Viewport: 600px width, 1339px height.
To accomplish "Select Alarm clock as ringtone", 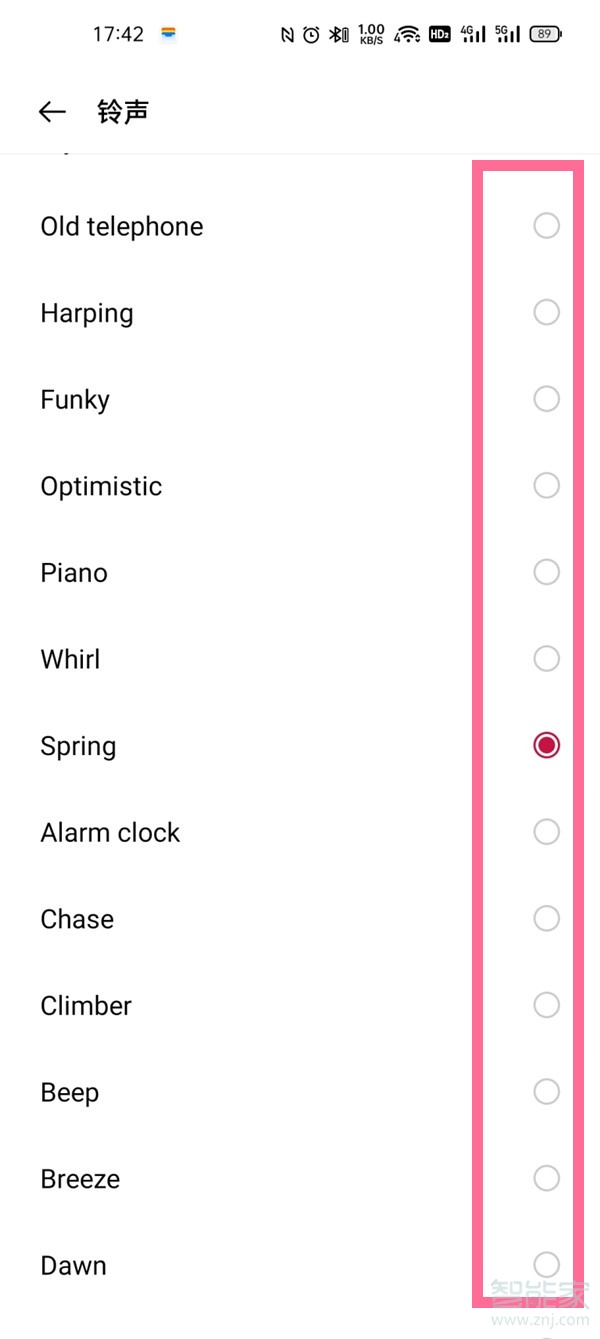I will [x=300, y=832].
